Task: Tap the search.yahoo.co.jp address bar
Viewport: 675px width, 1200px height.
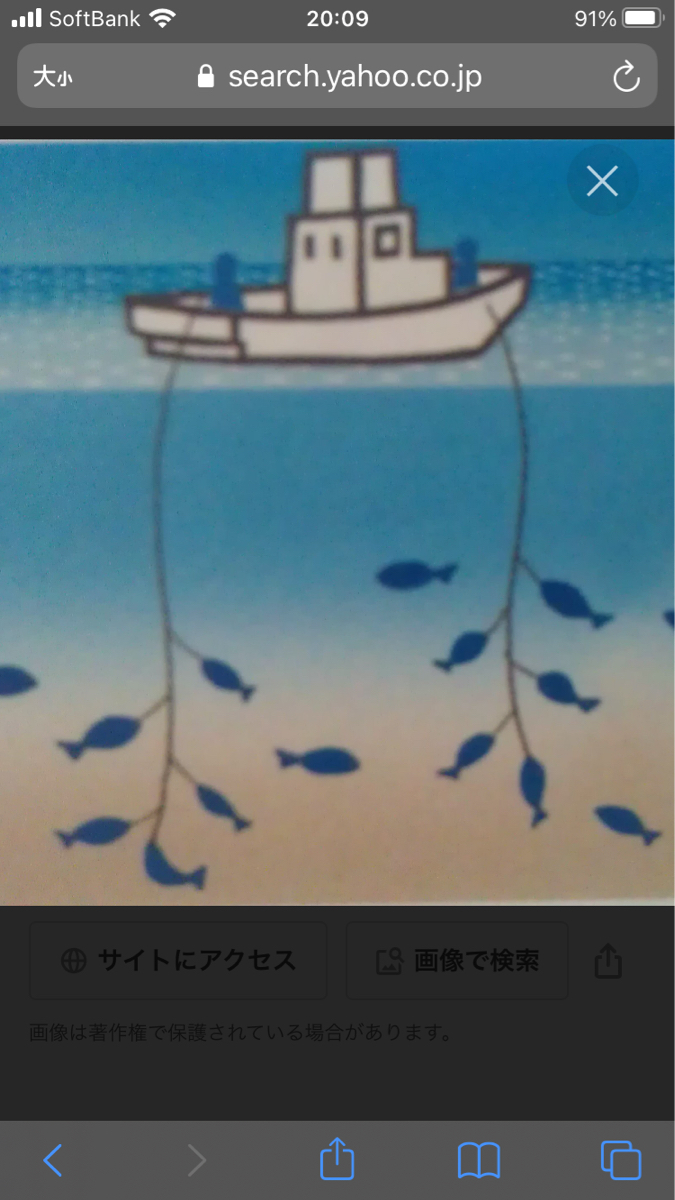Action: tap(340, 77)
